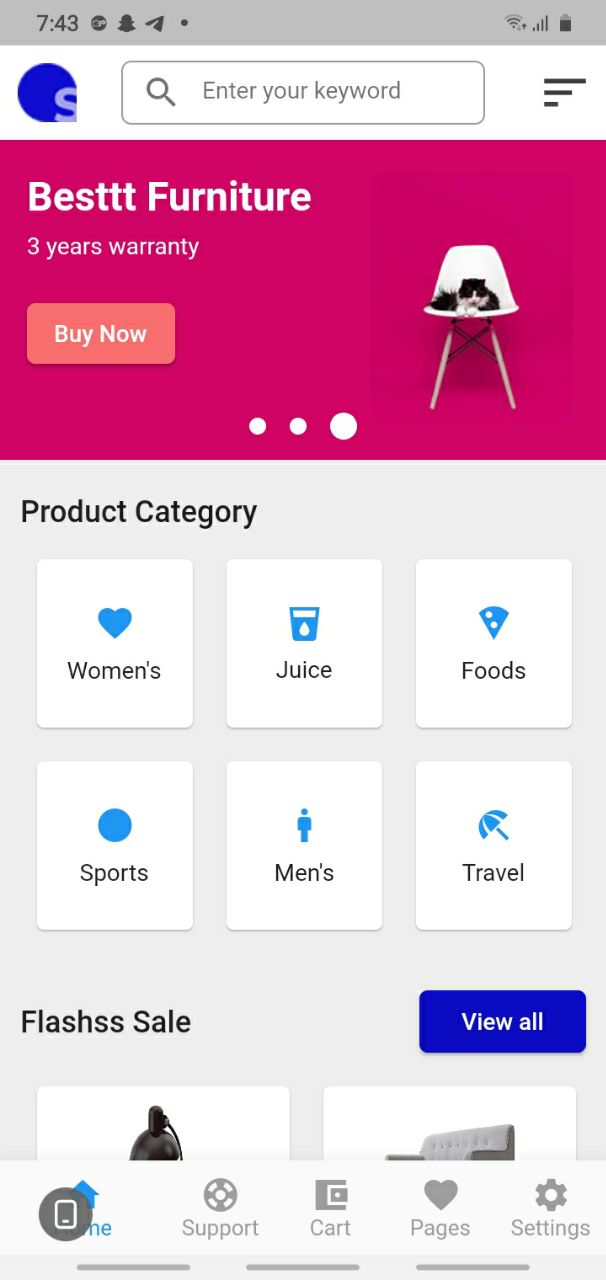View all Flashss Sale items
This screenshot has height=1280, width=606.
502,1021
